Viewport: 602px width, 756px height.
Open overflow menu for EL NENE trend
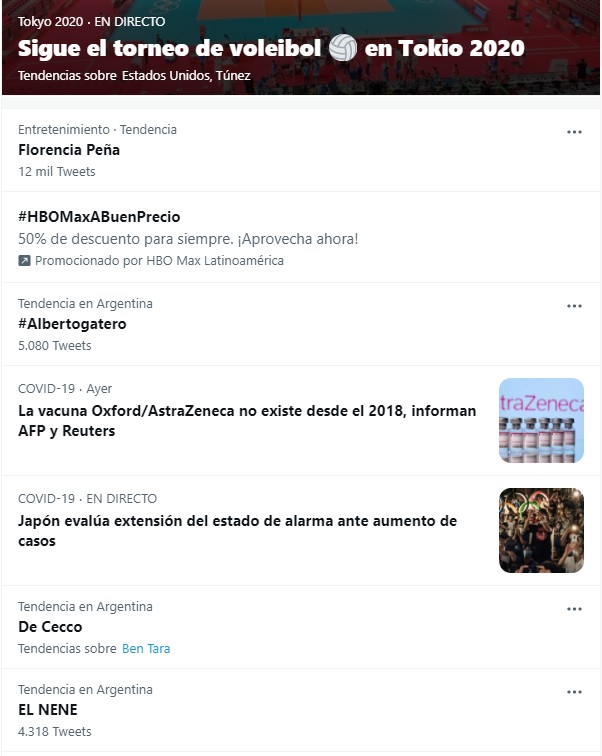pos(574,692)
